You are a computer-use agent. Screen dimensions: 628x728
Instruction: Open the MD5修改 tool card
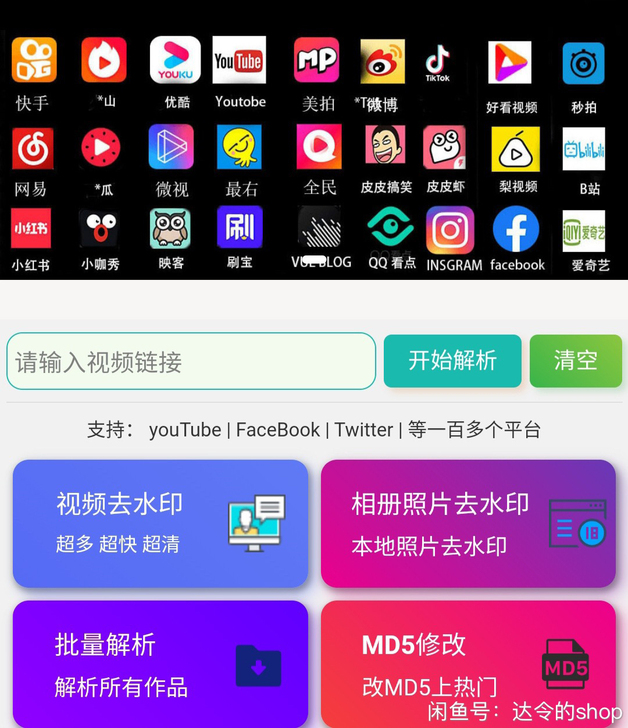click(467, 664)
